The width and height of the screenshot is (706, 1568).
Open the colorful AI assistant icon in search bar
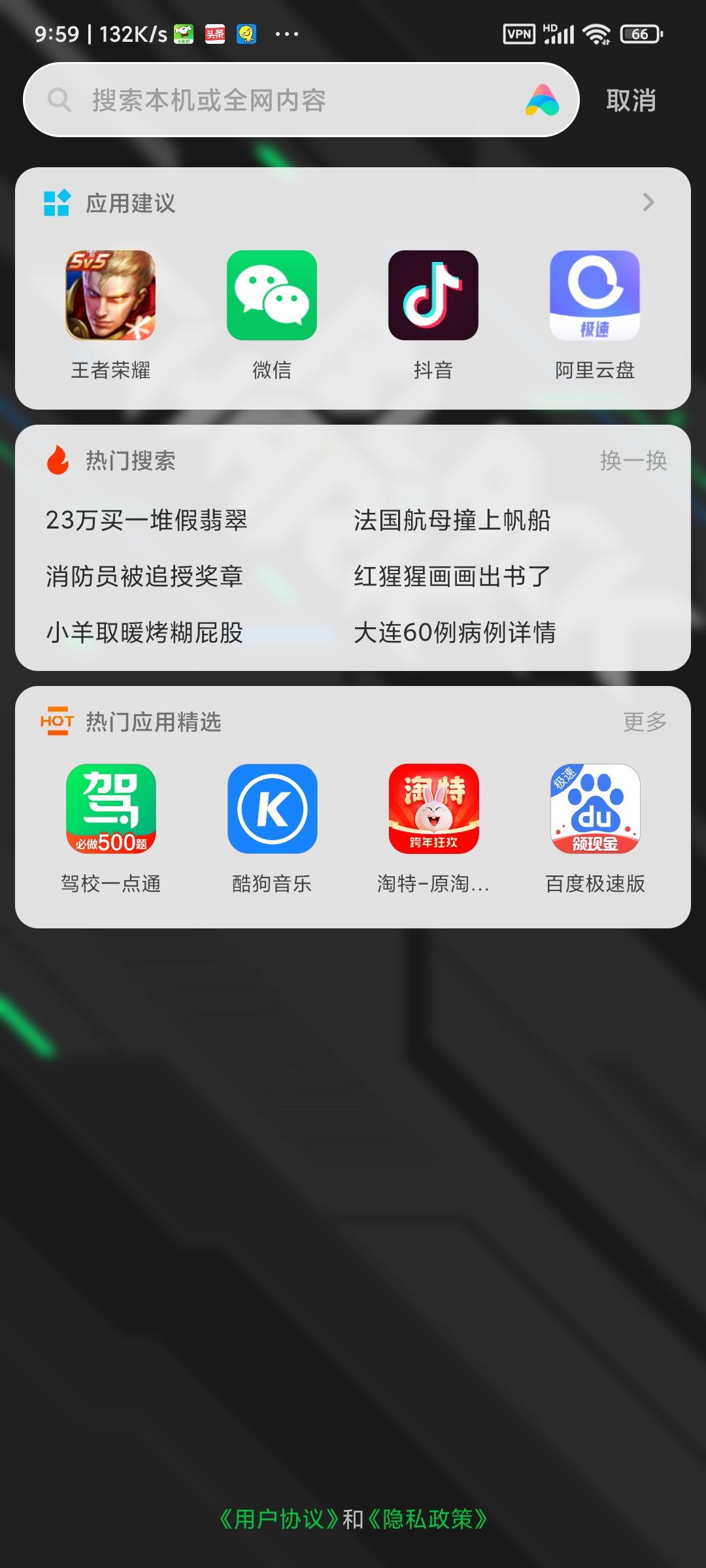(542, 100)
